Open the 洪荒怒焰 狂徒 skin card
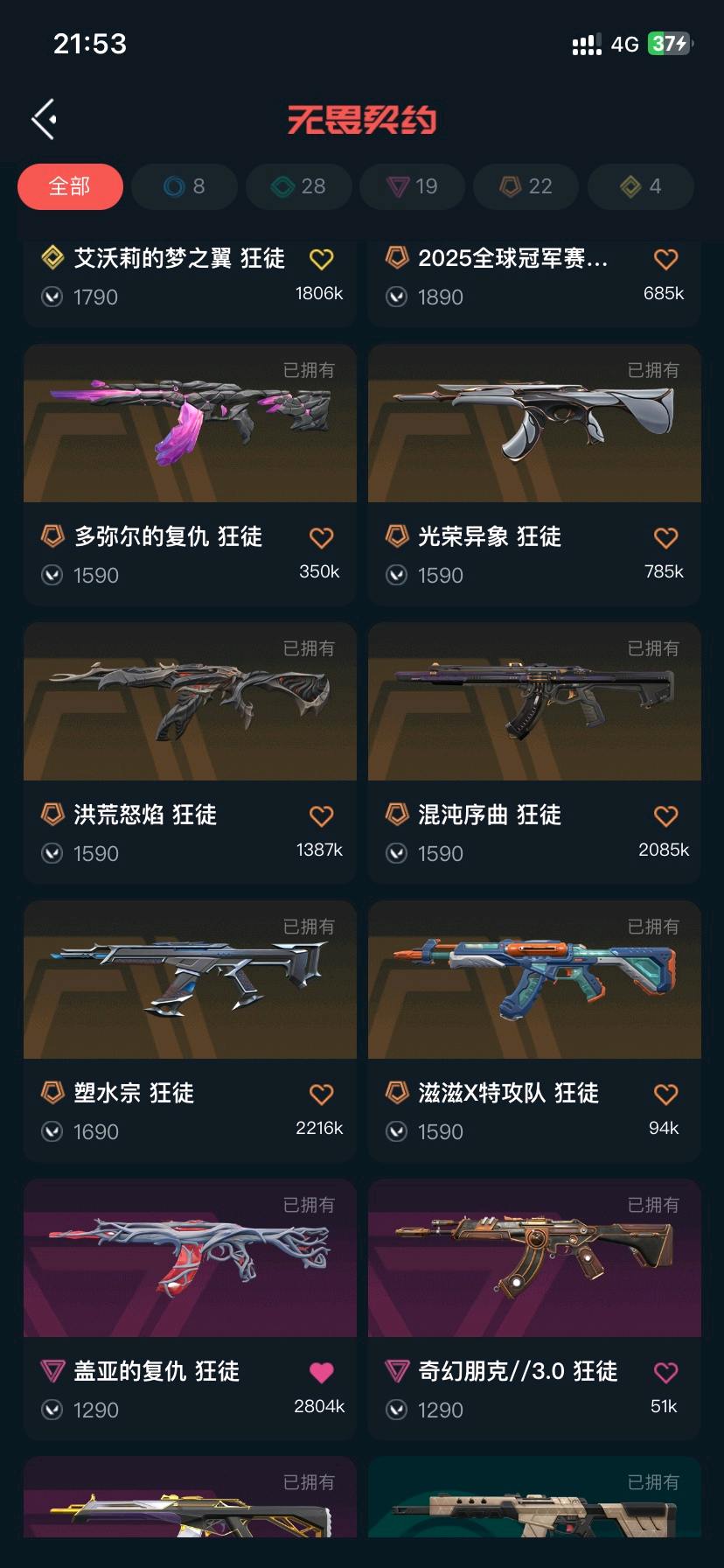The width and height of the screenshot is (724, 1568). (x=190, y=753)
